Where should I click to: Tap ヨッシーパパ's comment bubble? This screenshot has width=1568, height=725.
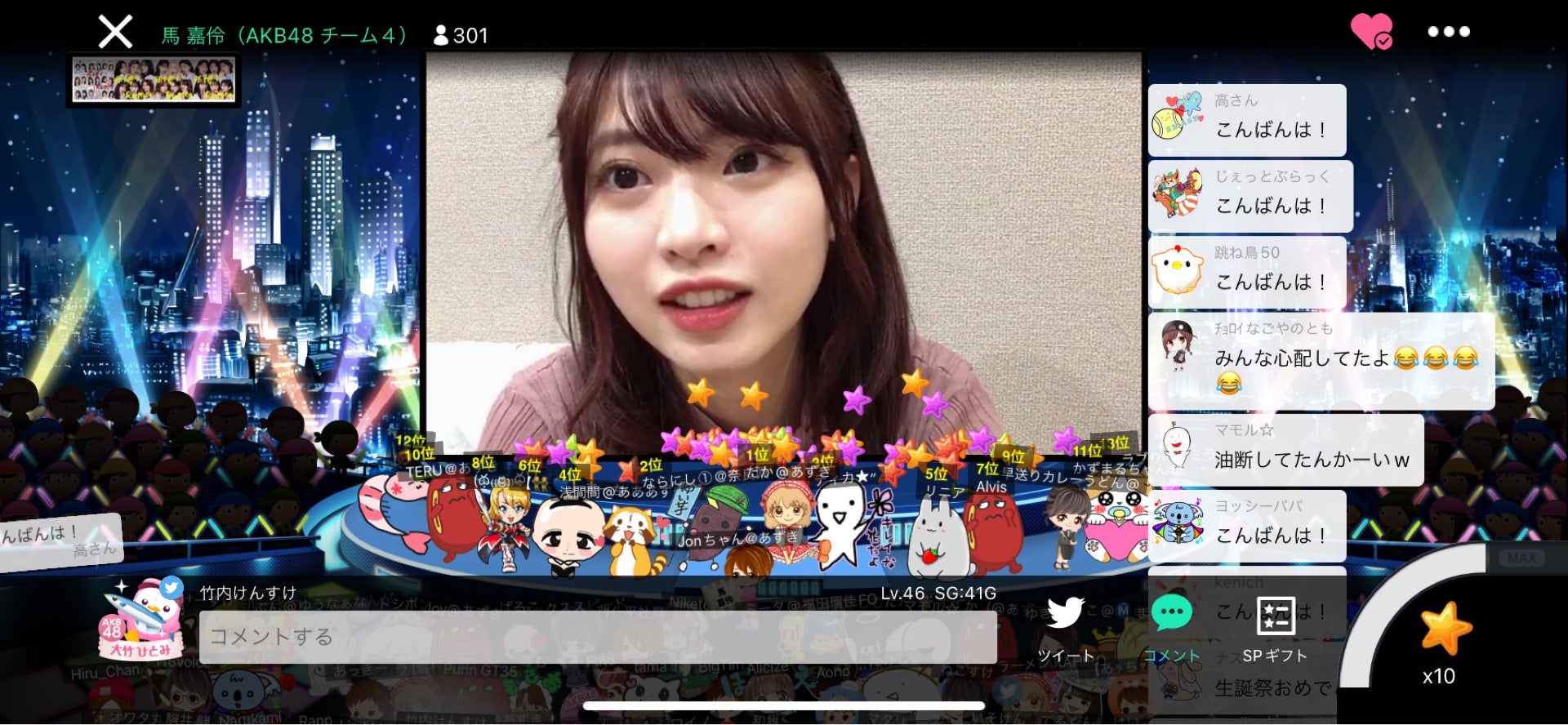[1247, 524]
